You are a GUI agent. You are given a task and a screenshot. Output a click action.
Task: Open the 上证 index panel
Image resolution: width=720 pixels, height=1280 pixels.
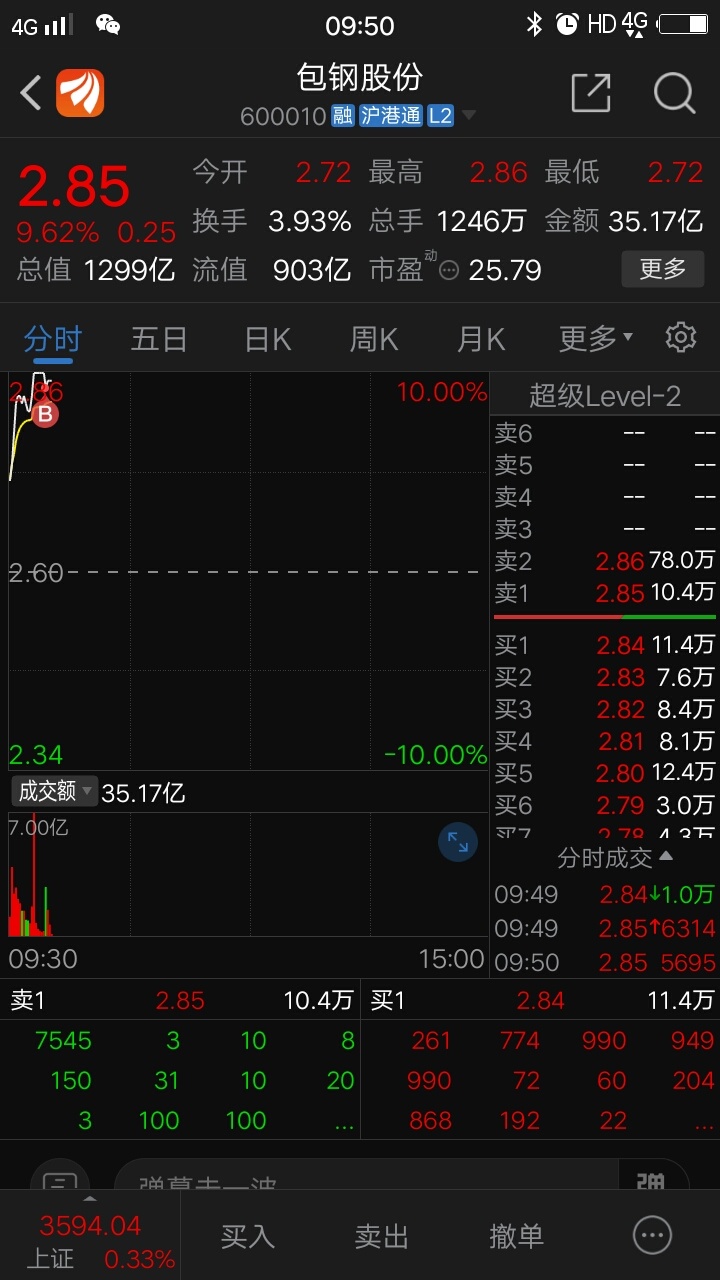click(x=90, y=1240)
